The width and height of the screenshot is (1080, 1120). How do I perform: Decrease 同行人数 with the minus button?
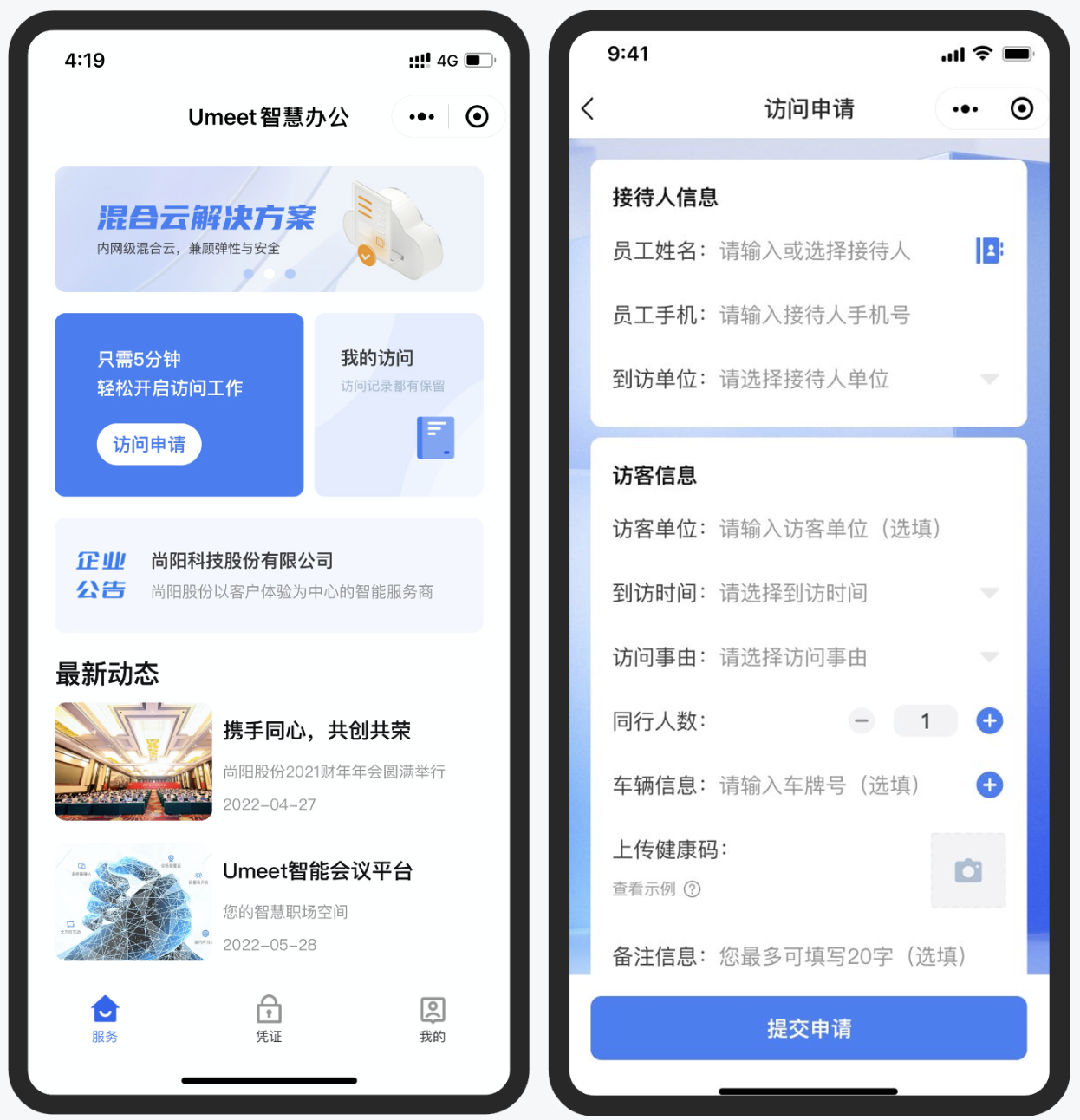pyautogui.click(x=862, y=720)
